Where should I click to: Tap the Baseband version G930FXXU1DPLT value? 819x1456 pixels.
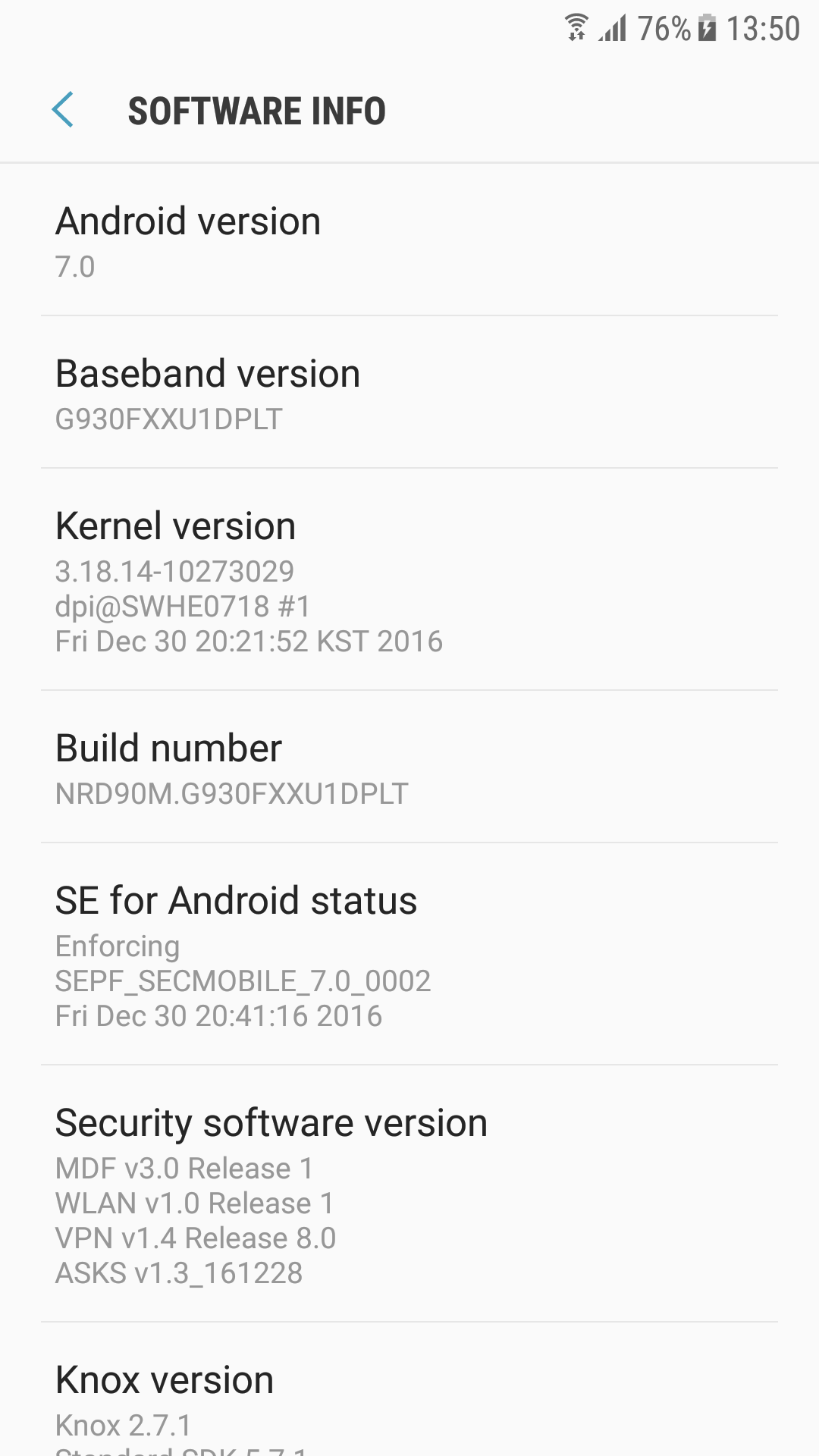click(x=168, y=418)
